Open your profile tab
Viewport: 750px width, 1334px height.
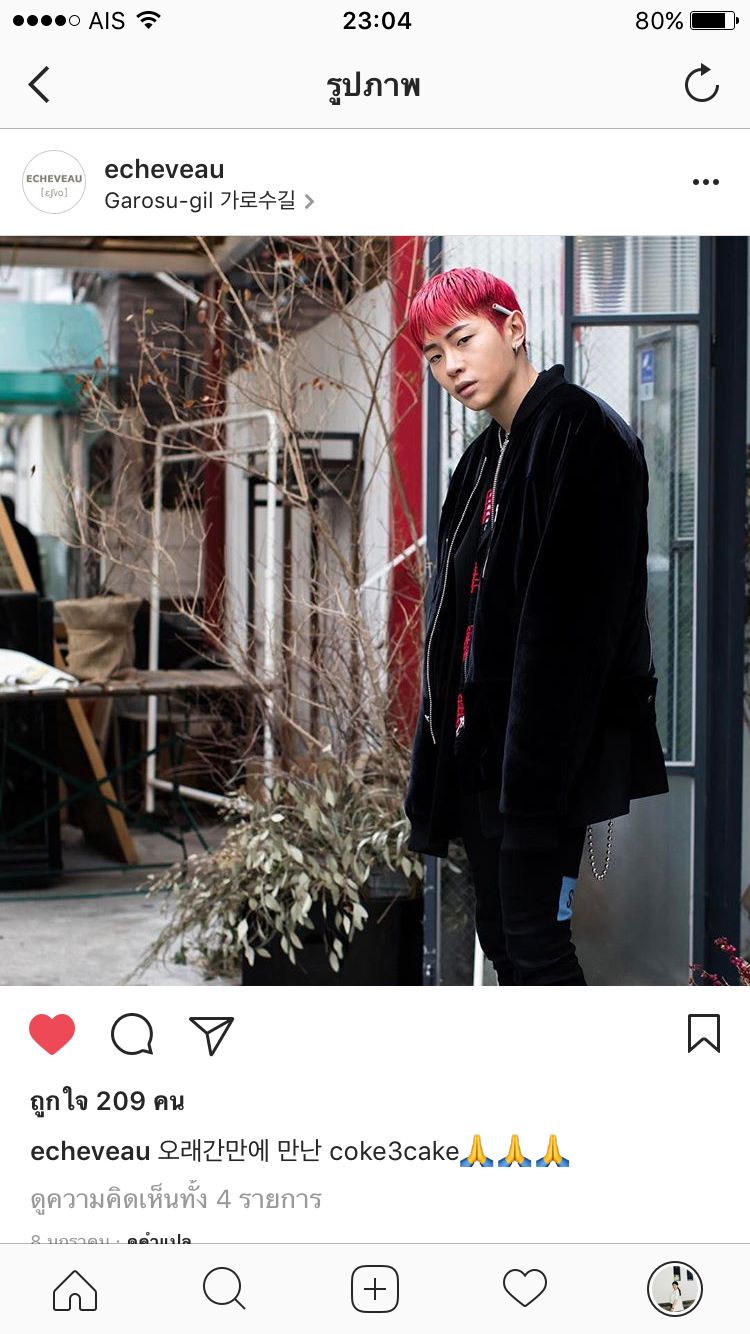(x=674, y=1289)
